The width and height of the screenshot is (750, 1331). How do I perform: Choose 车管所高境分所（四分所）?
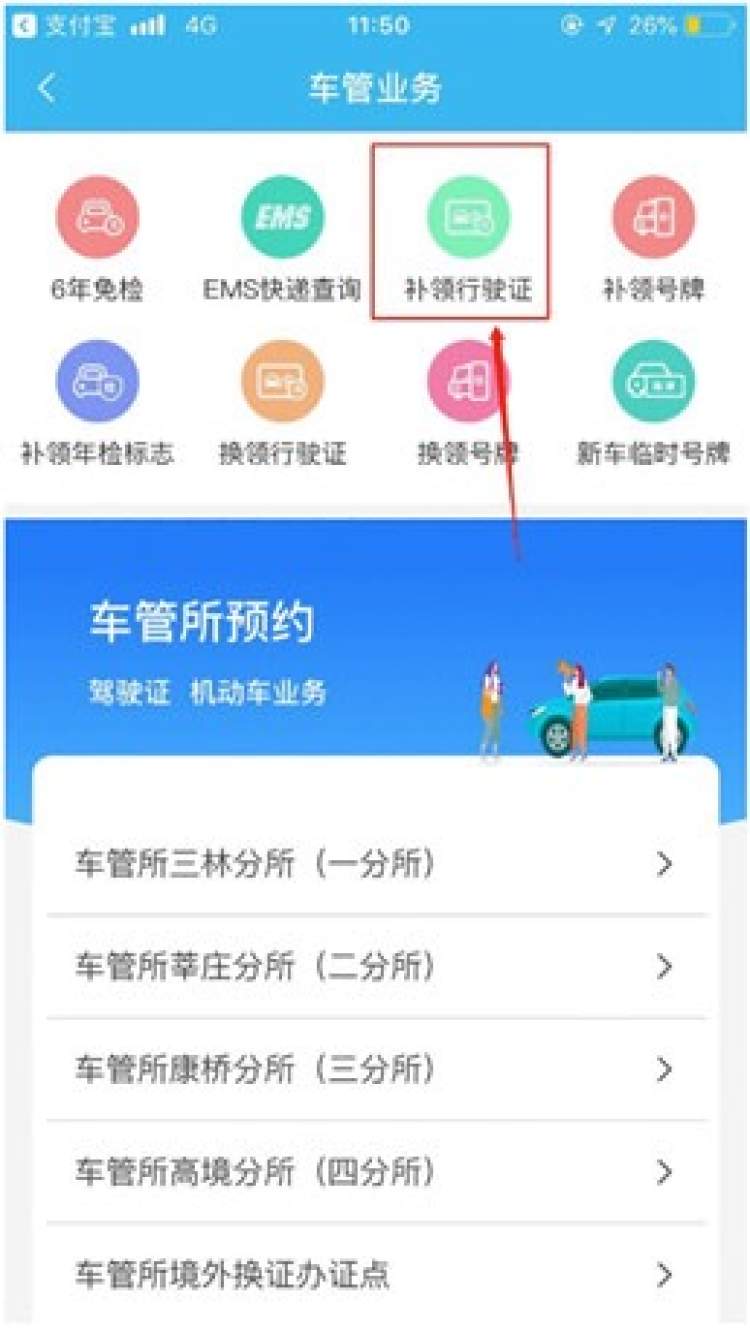click(x=375, y=1171)
